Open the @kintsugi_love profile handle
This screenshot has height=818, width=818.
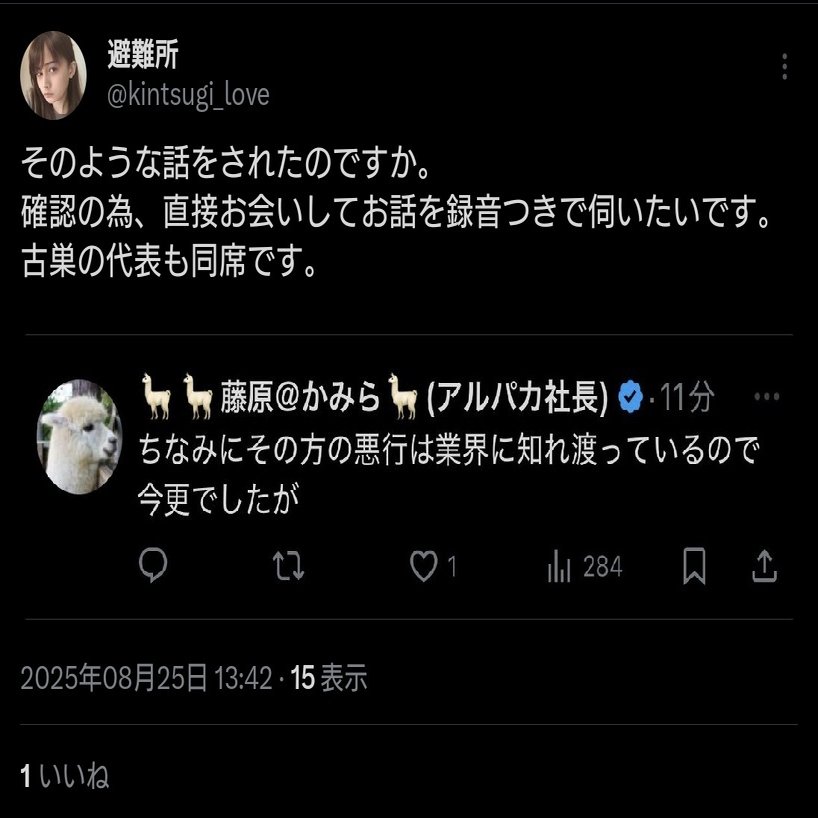coord(187,95)
